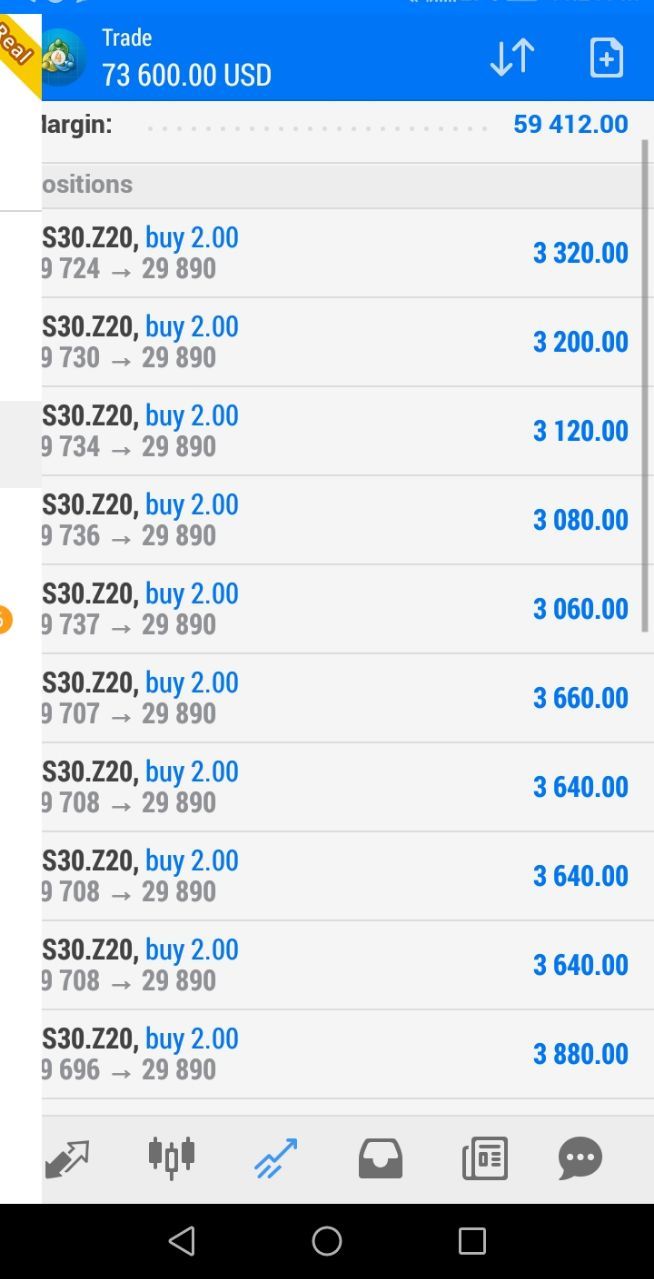
Task: Open the position with 3 320.00 profit
Action: coord(340,253)
